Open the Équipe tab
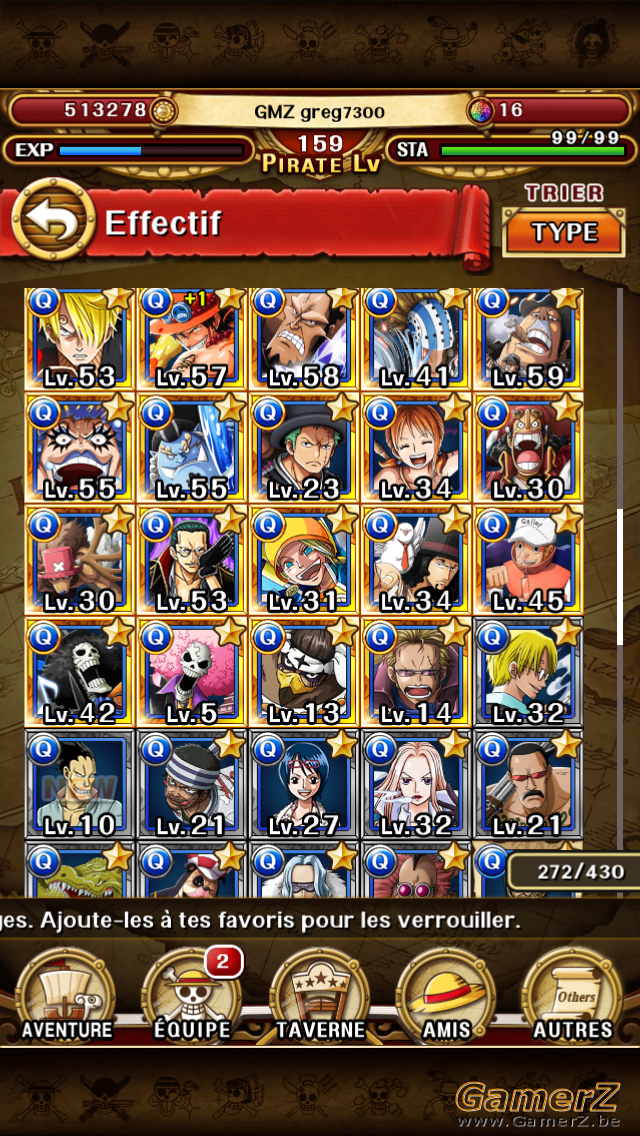Image resolution: width=640 pixels, height=1136 pixels. [192, 993]
